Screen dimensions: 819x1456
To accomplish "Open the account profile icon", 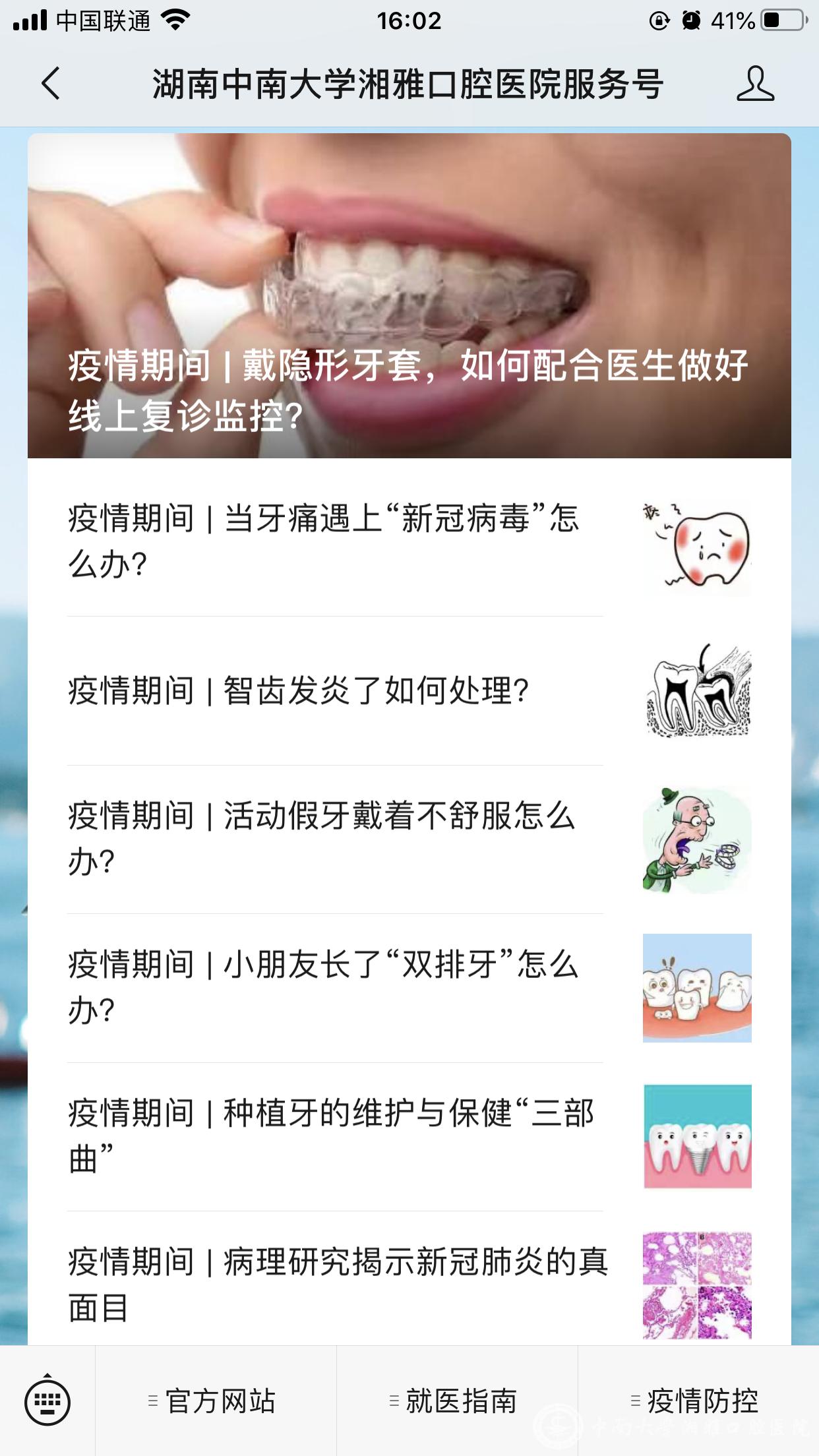I will [755, 84].
